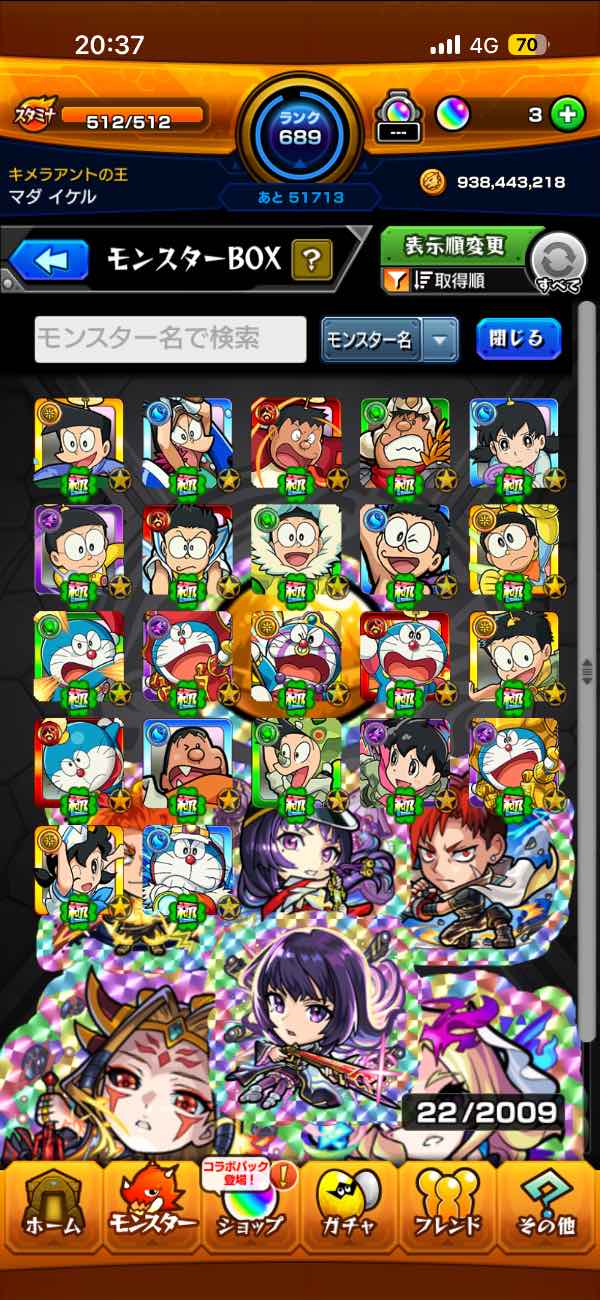Select the green-framed Doraemon in third row
Image resolution: width=600 pixels, height=1300 pixels.
78,656
